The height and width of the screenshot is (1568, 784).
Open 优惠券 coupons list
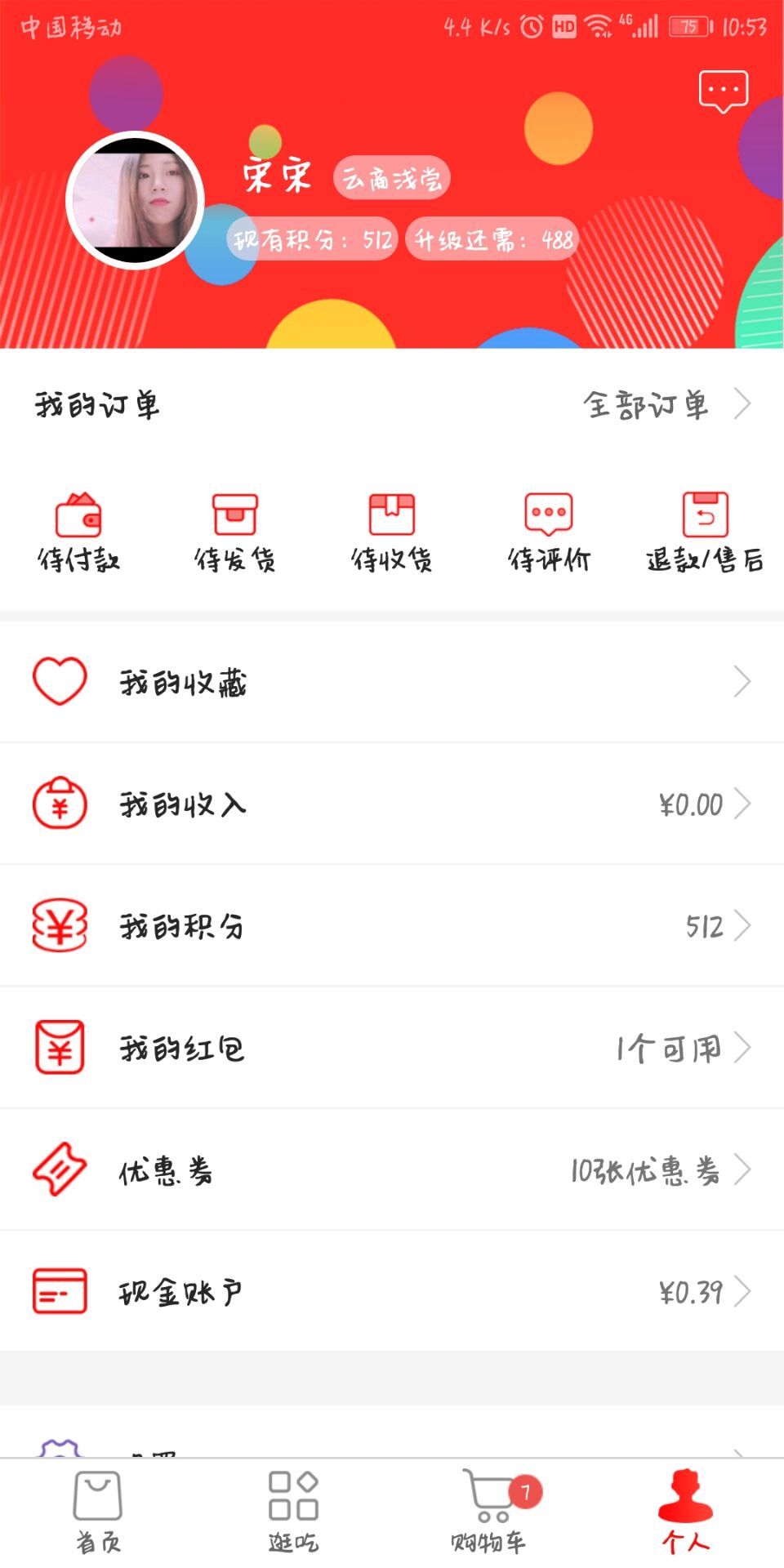pos(392,1170)
